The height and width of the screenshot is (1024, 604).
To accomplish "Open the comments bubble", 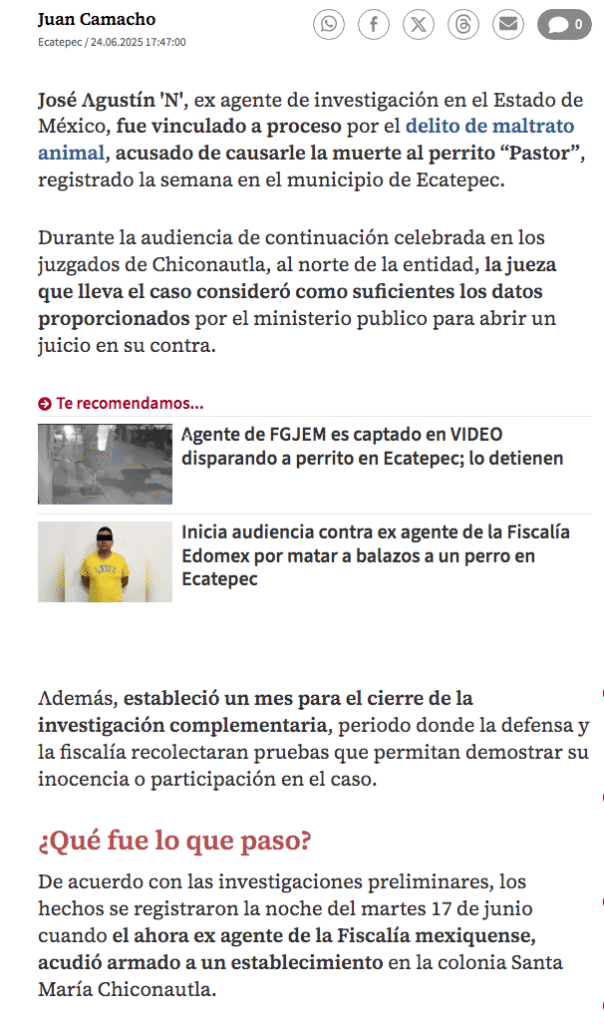I will pos(564,24).
